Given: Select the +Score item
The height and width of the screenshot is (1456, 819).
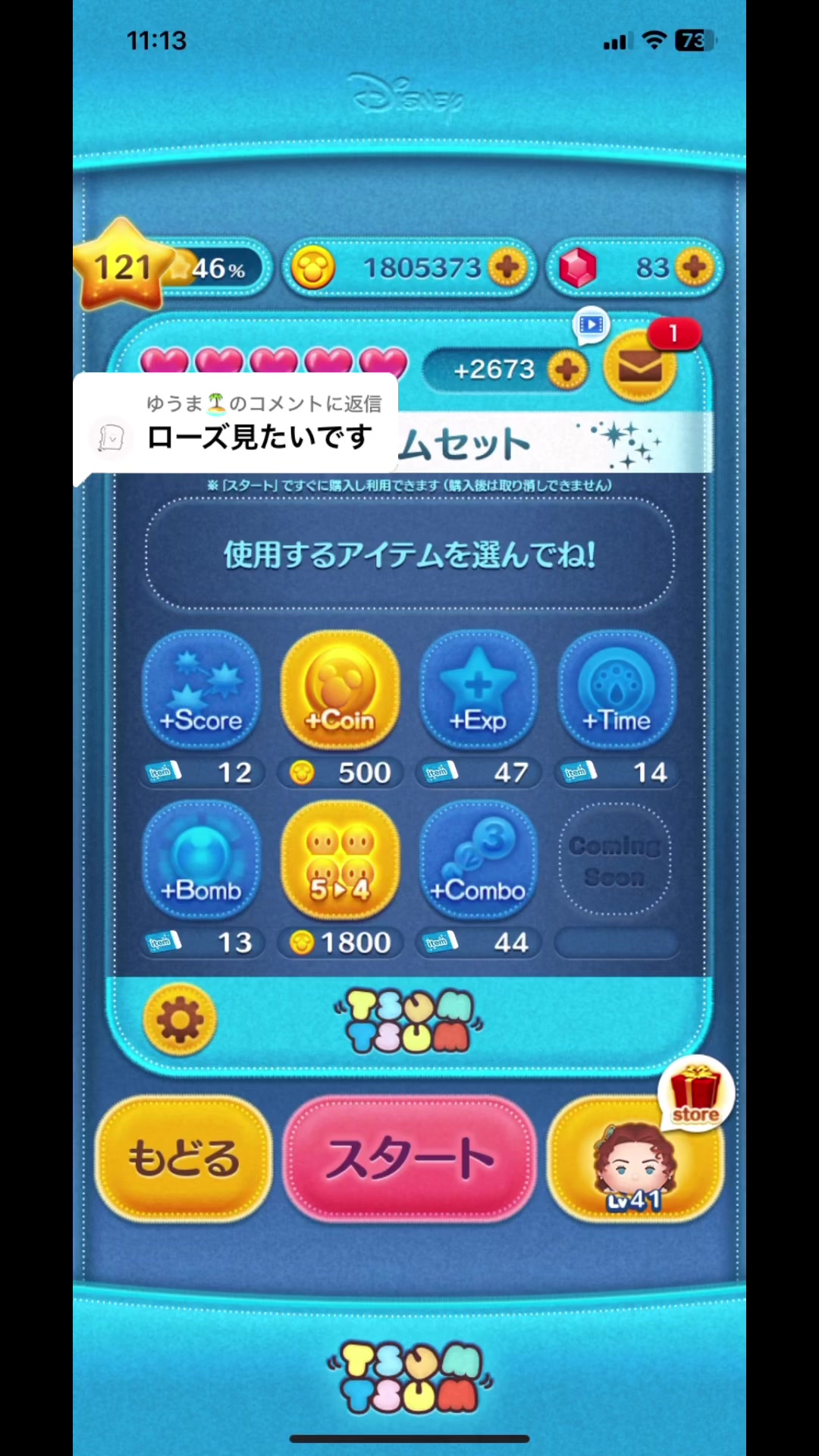Looking at the screenshot, I should [202, 690].
